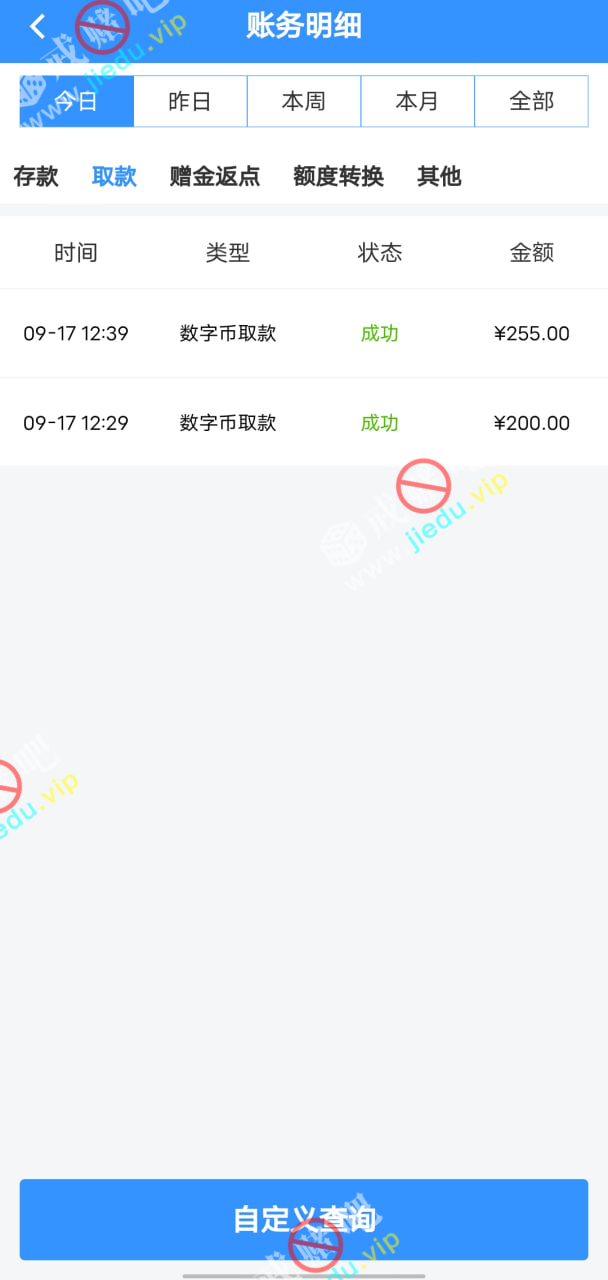
Task: Switch to the 本周 time filter
Action: click(x=304, y=101)
